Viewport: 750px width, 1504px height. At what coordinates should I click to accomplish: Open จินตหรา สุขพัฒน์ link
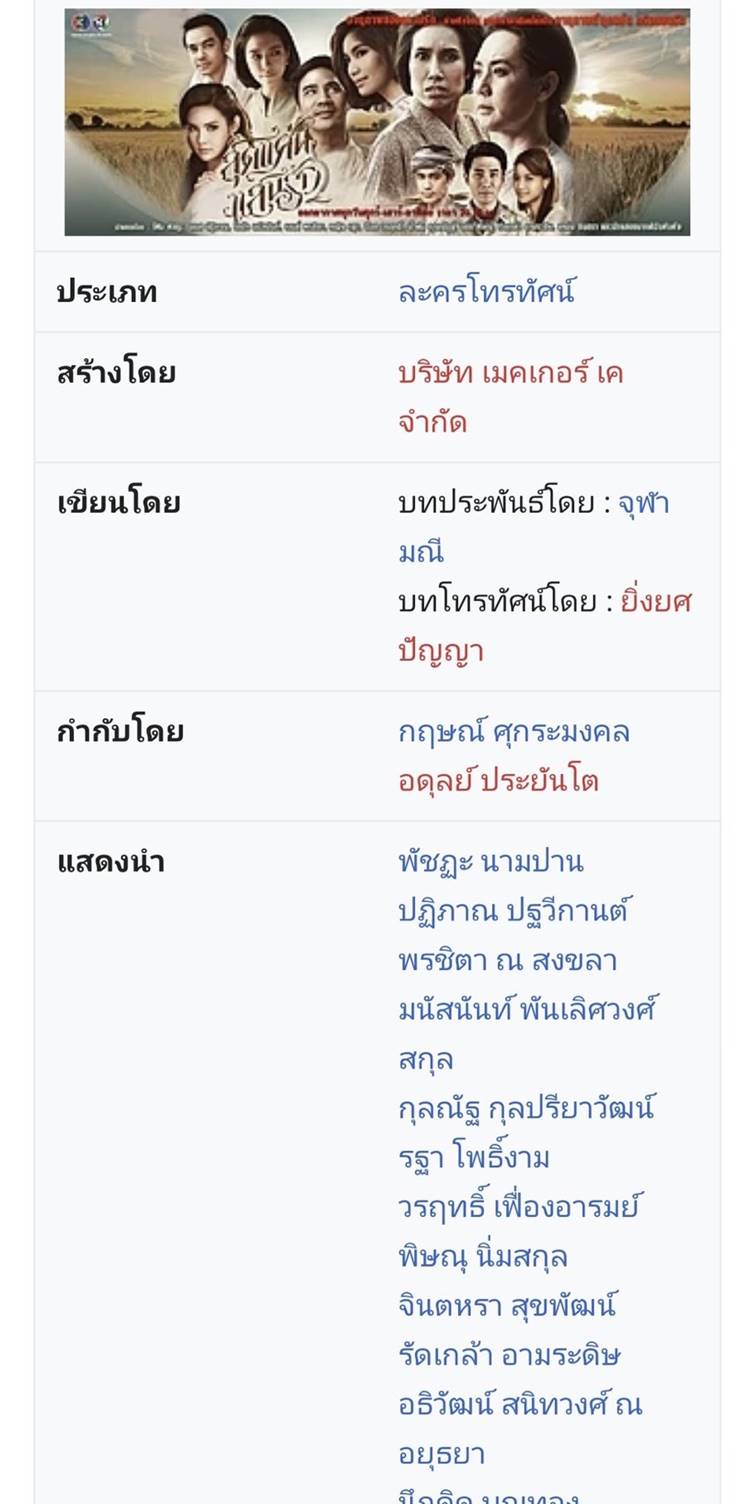pos(507,1305)
